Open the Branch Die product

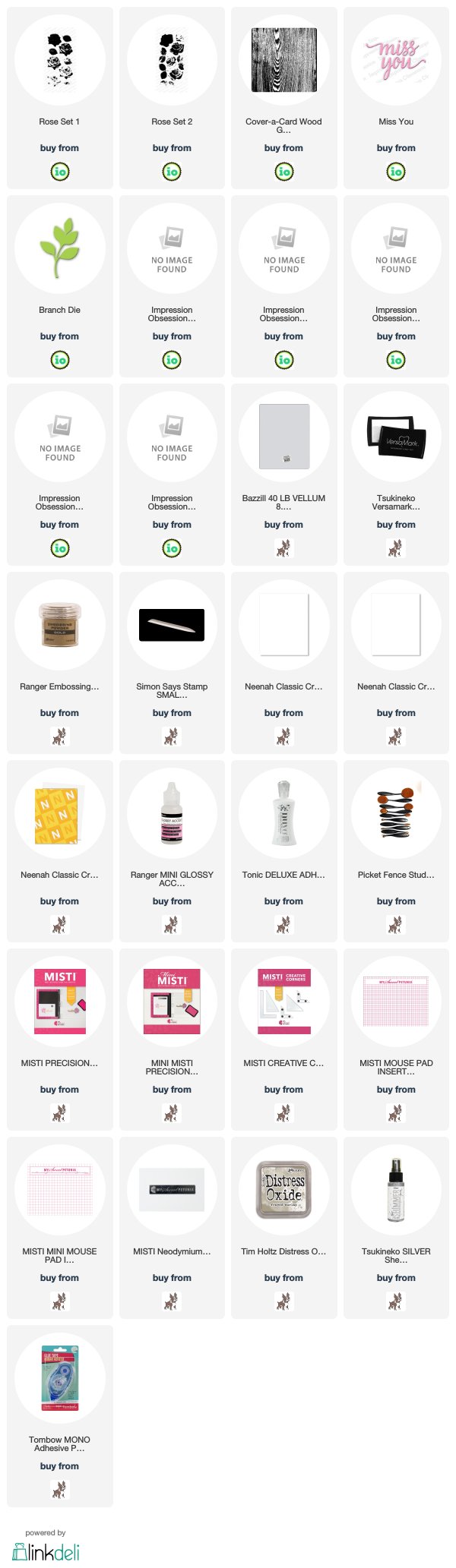pos(59,248)
